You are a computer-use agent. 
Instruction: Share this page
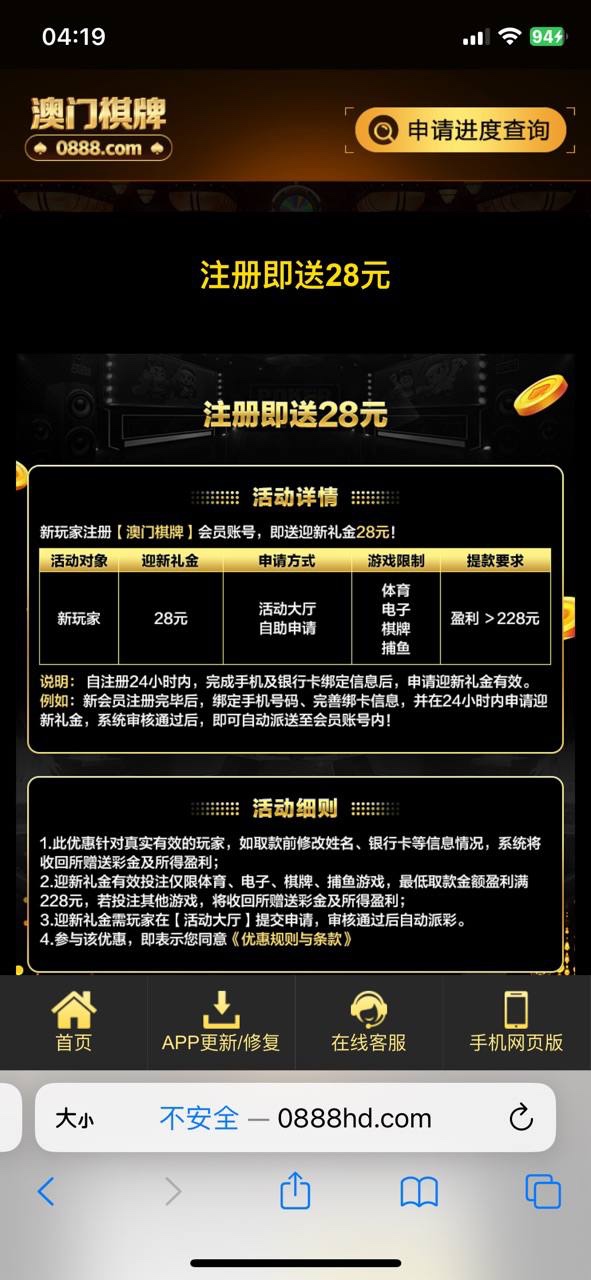pos(295,1189)
